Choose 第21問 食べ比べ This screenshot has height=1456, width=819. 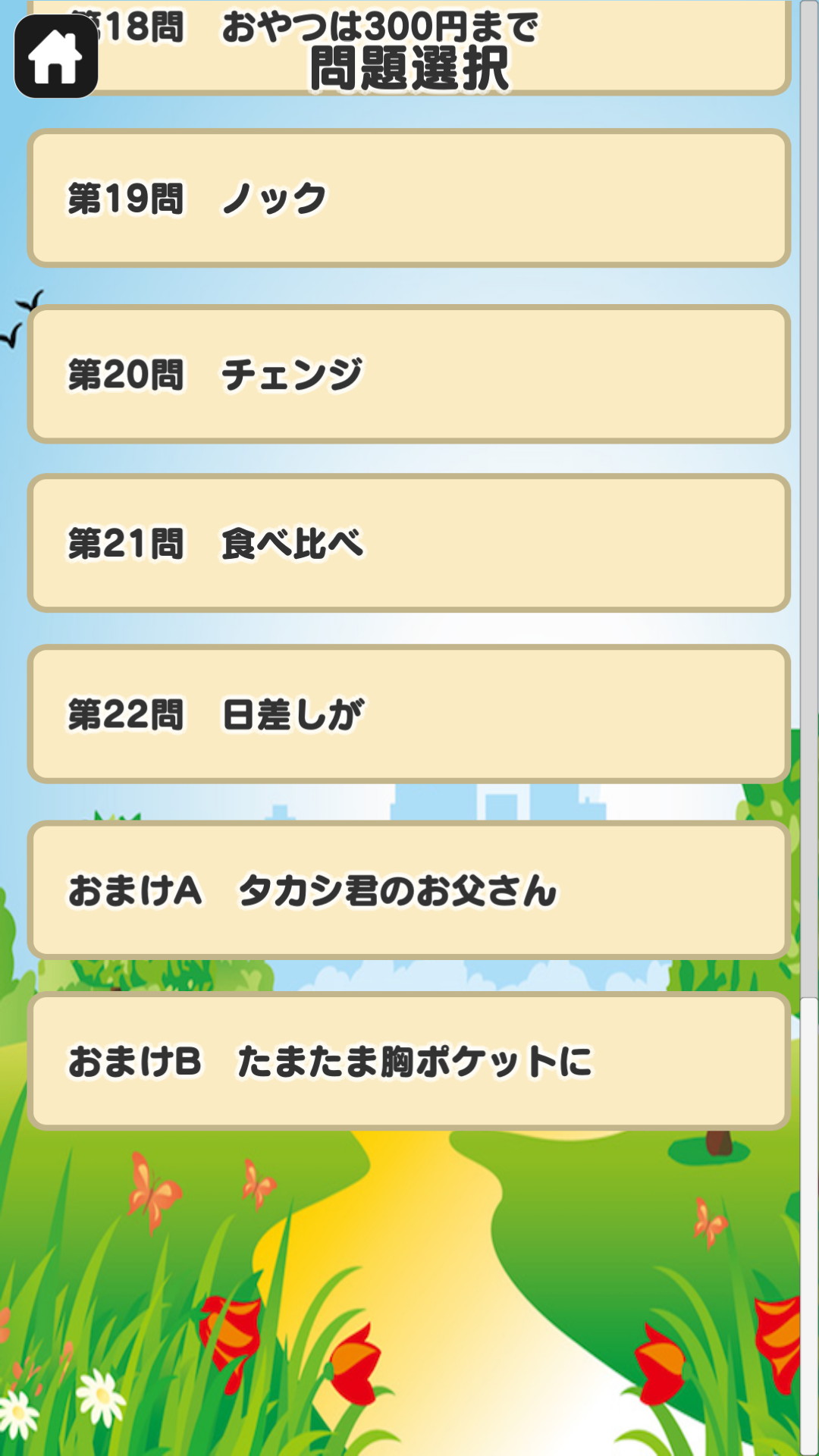[409, 544]
